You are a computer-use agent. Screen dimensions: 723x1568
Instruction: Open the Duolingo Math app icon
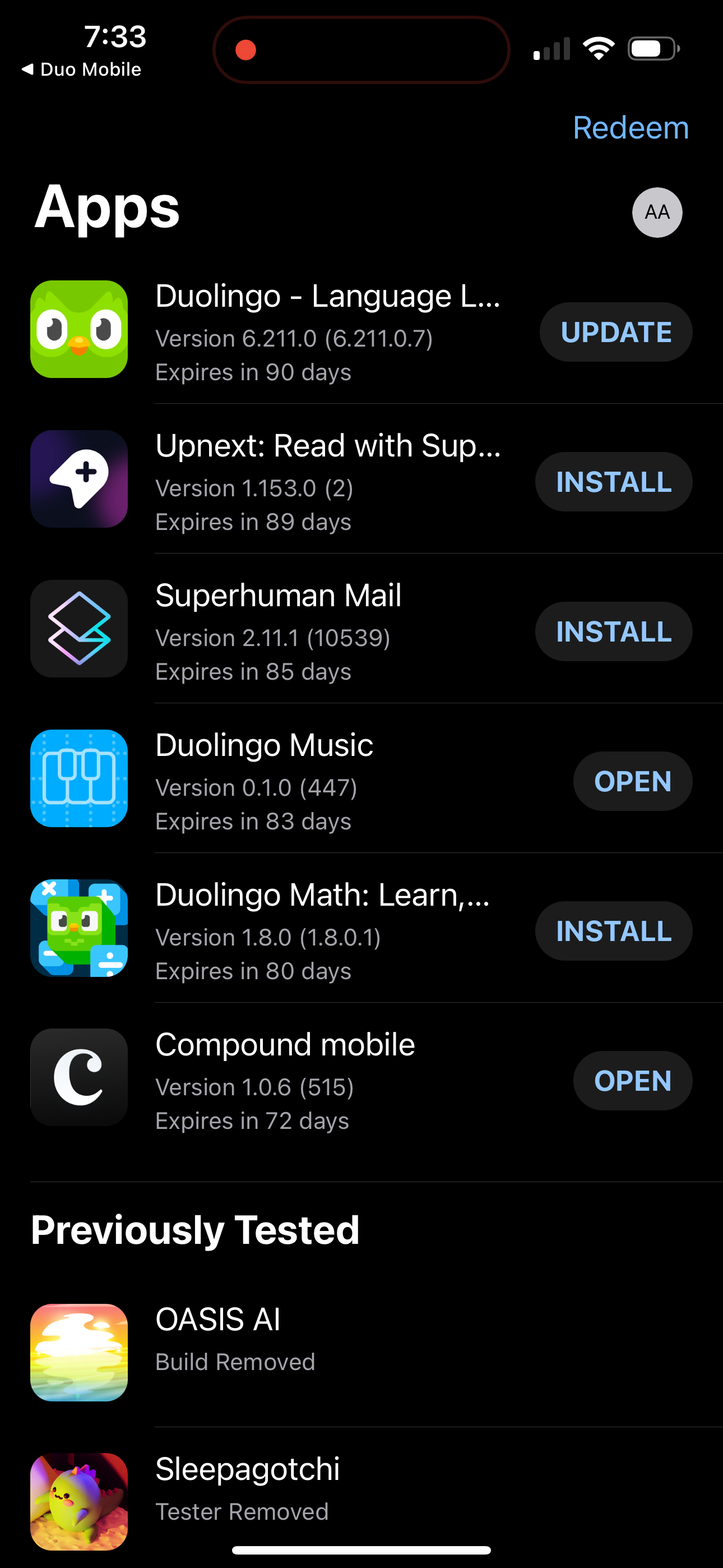click(x=79, y=928)
